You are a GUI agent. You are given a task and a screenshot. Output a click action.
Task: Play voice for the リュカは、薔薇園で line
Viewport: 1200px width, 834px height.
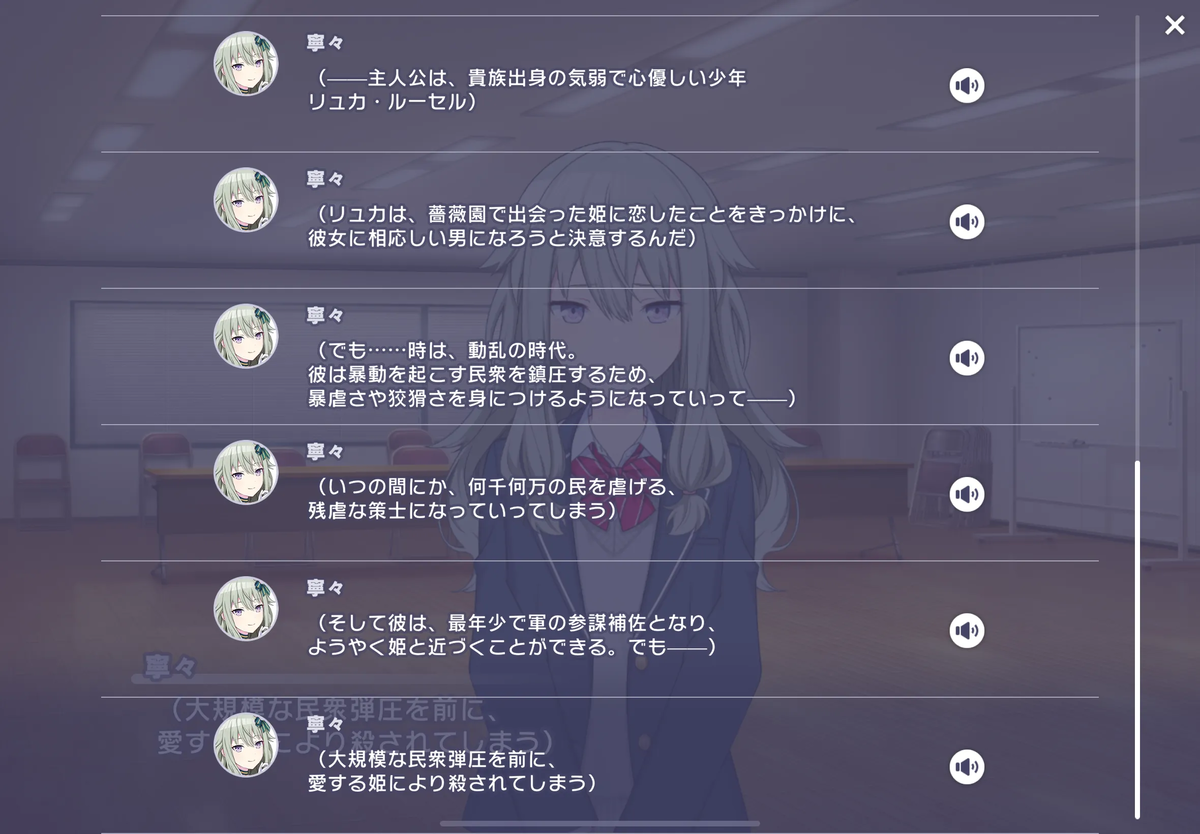[x=966, y=222]
